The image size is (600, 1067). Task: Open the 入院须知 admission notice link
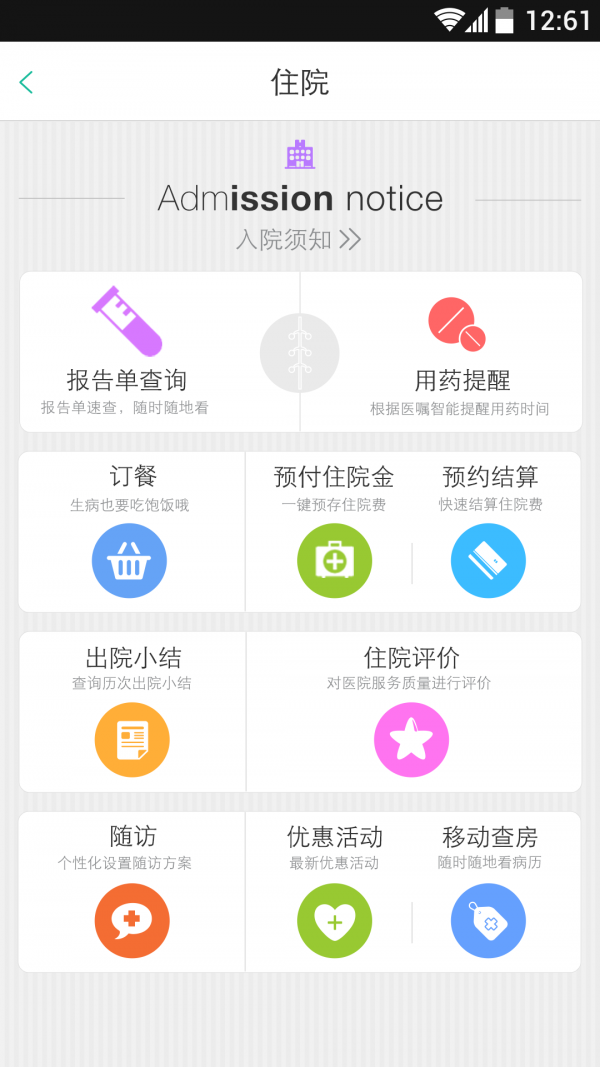tap(299, 239)
